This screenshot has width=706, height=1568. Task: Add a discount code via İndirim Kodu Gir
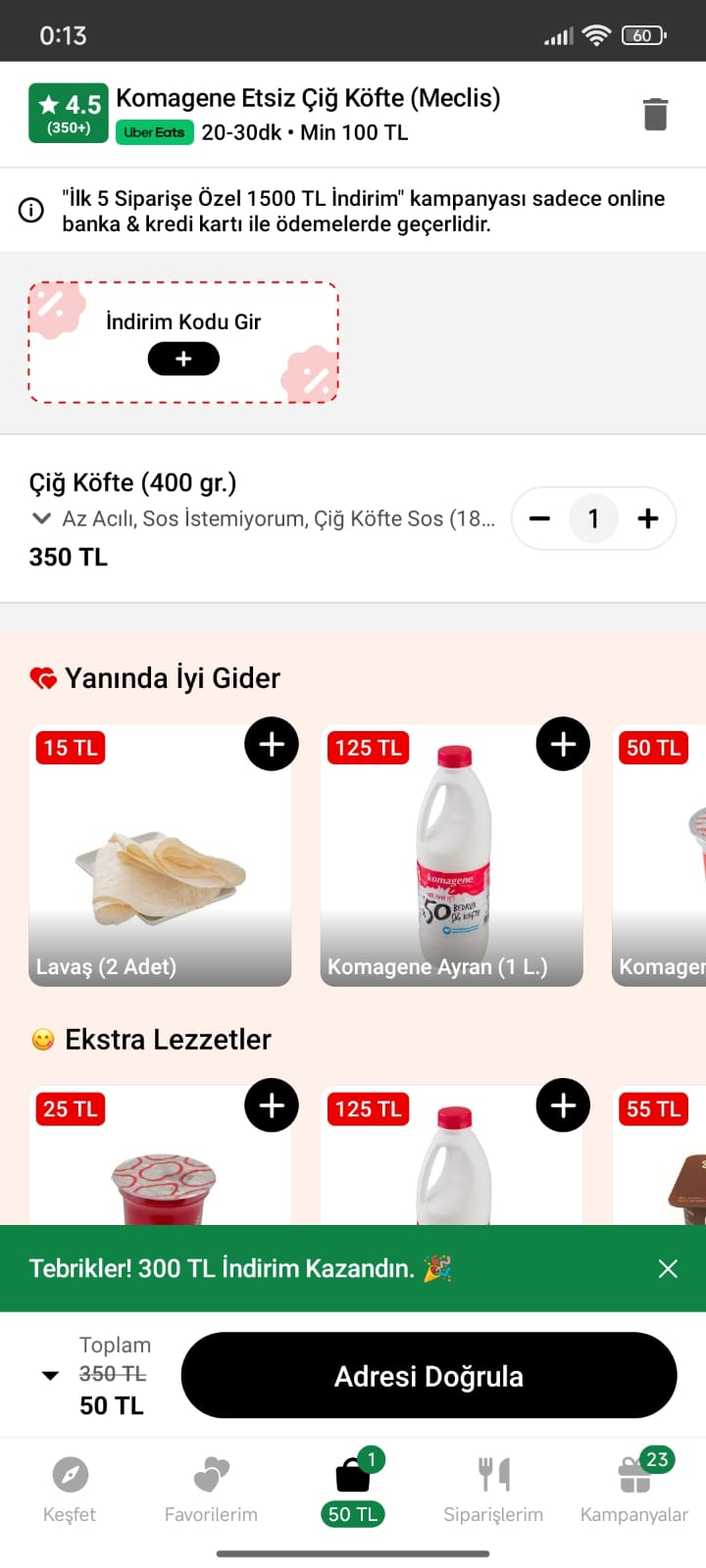(x=183, y=359)
